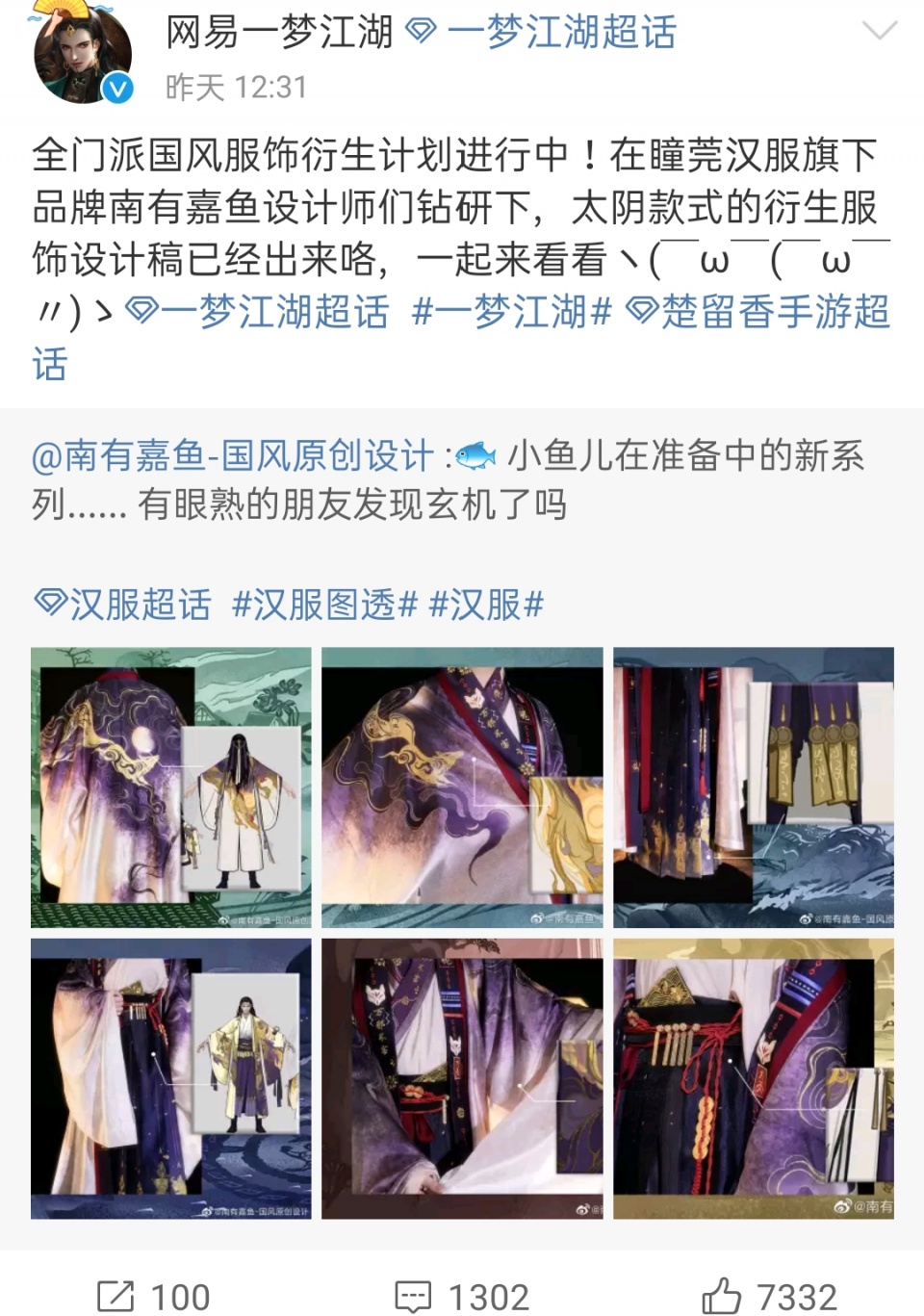View fourth image with character in yellow robe

point(171,1079)
